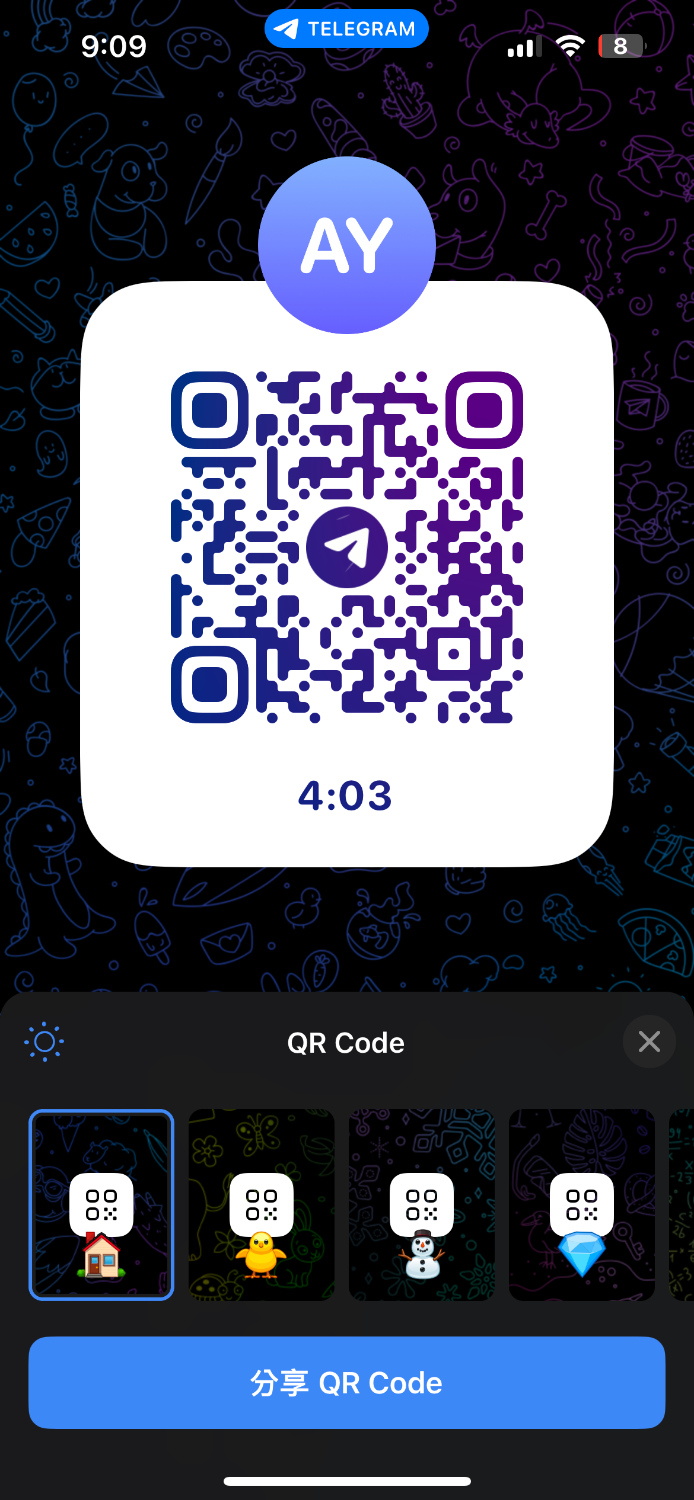Choose the chick QR theme

coord(261,1205)
